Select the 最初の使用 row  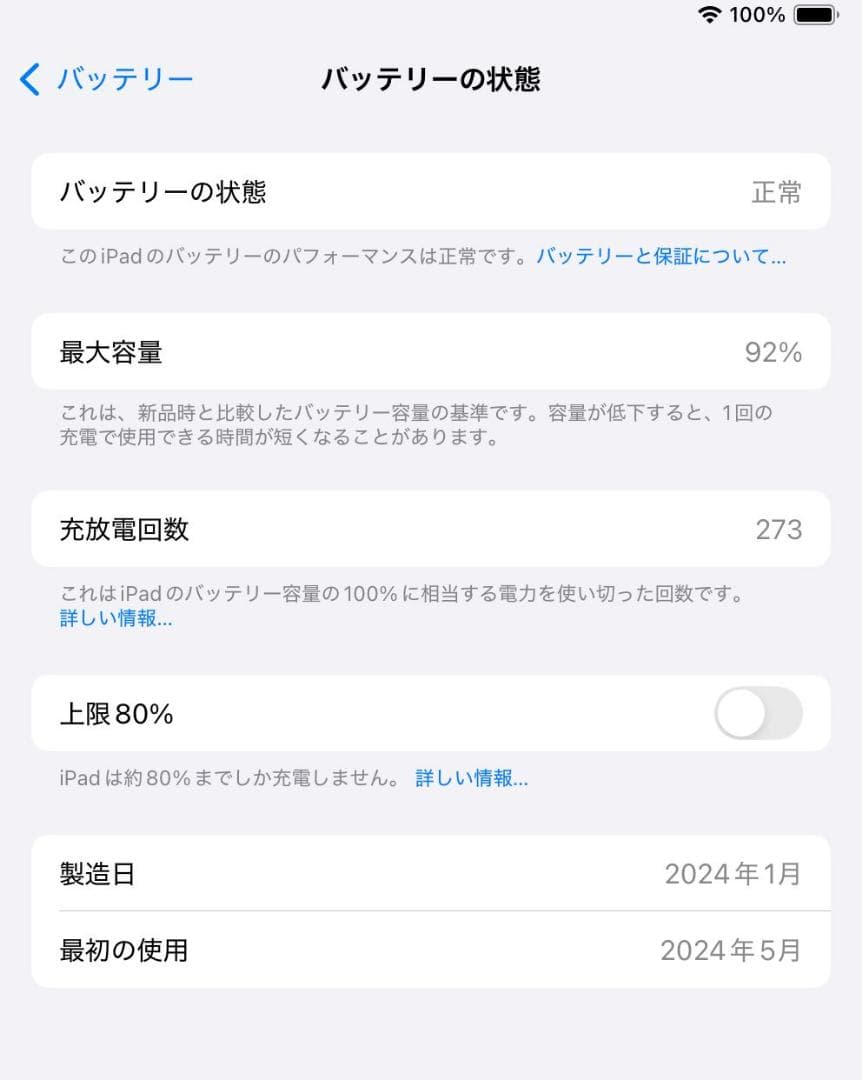tap(430, 951)
